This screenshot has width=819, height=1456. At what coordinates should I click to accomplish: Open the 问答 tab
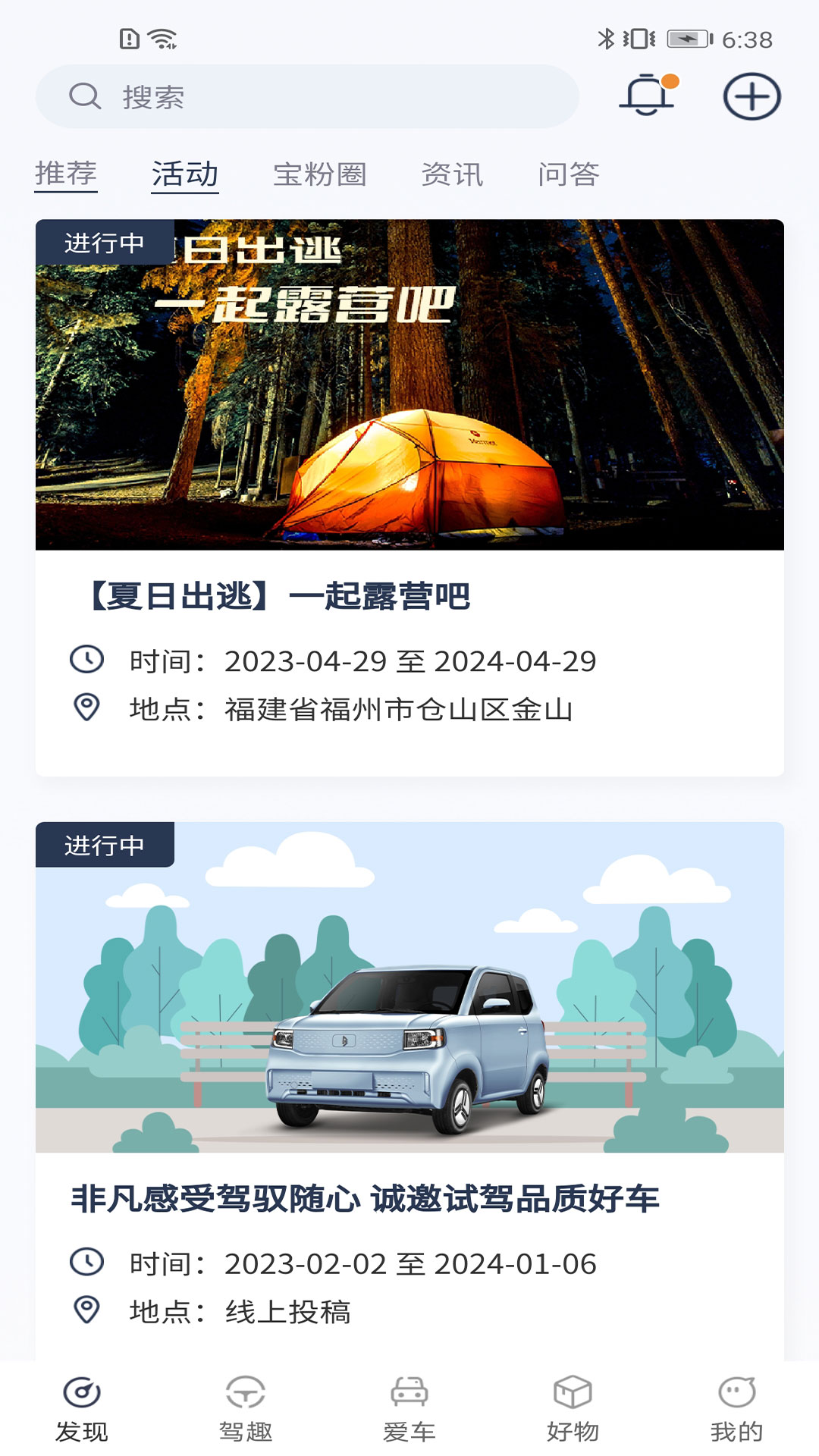568,174
